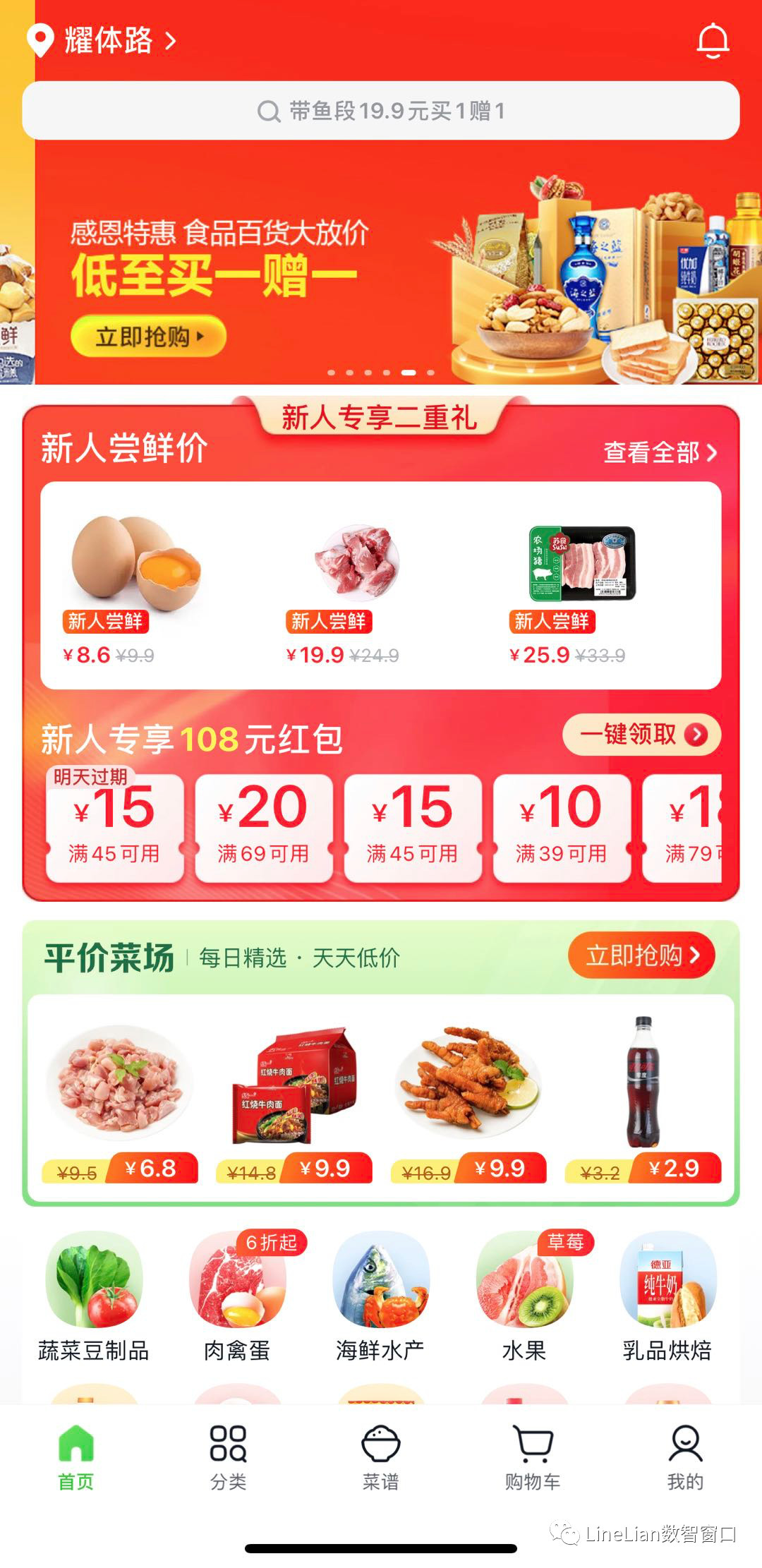Screen dimensions: 762x1568
Task: Tap 立即抢购 on the promo banner
Action: 148,337
